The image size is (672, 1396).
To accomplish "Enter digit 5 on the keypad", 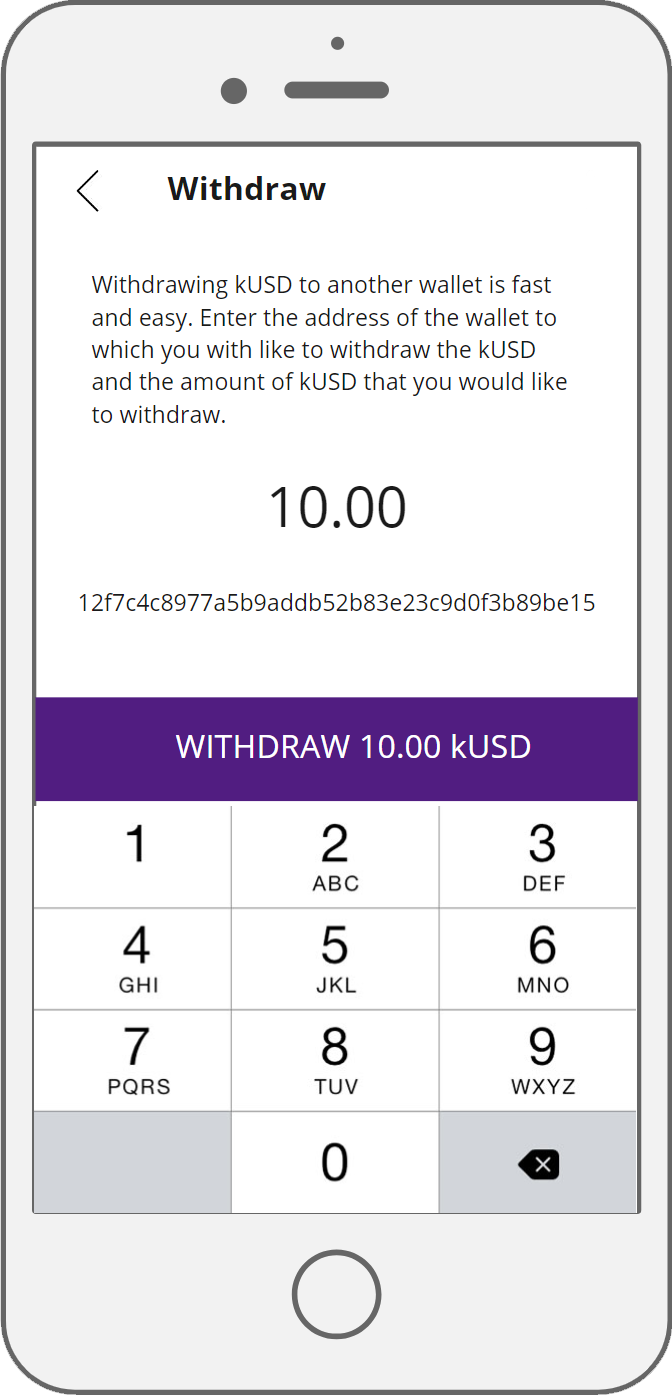I will (335, 959).
